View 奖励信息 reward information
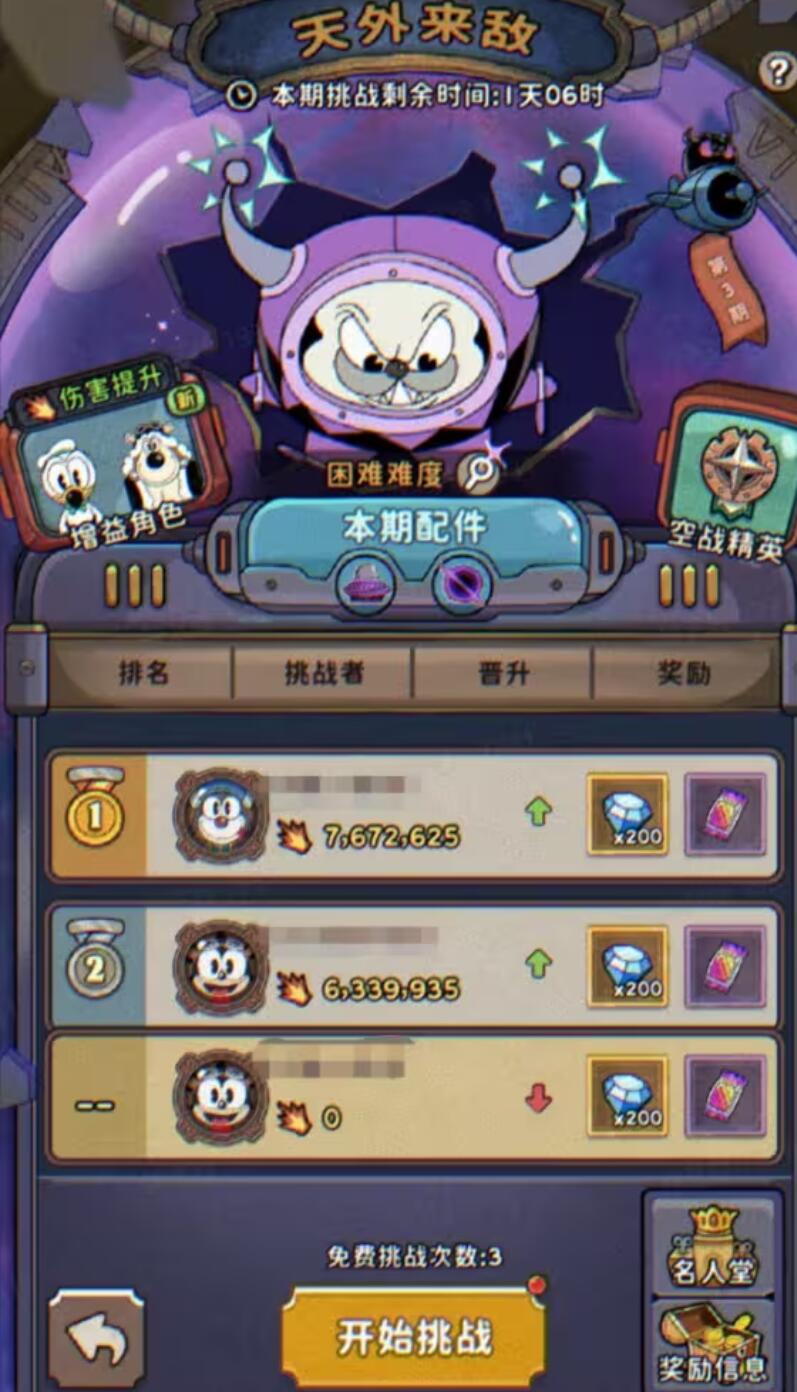This screenshot has width=797, height=1392. click(x=713, y=1343)
